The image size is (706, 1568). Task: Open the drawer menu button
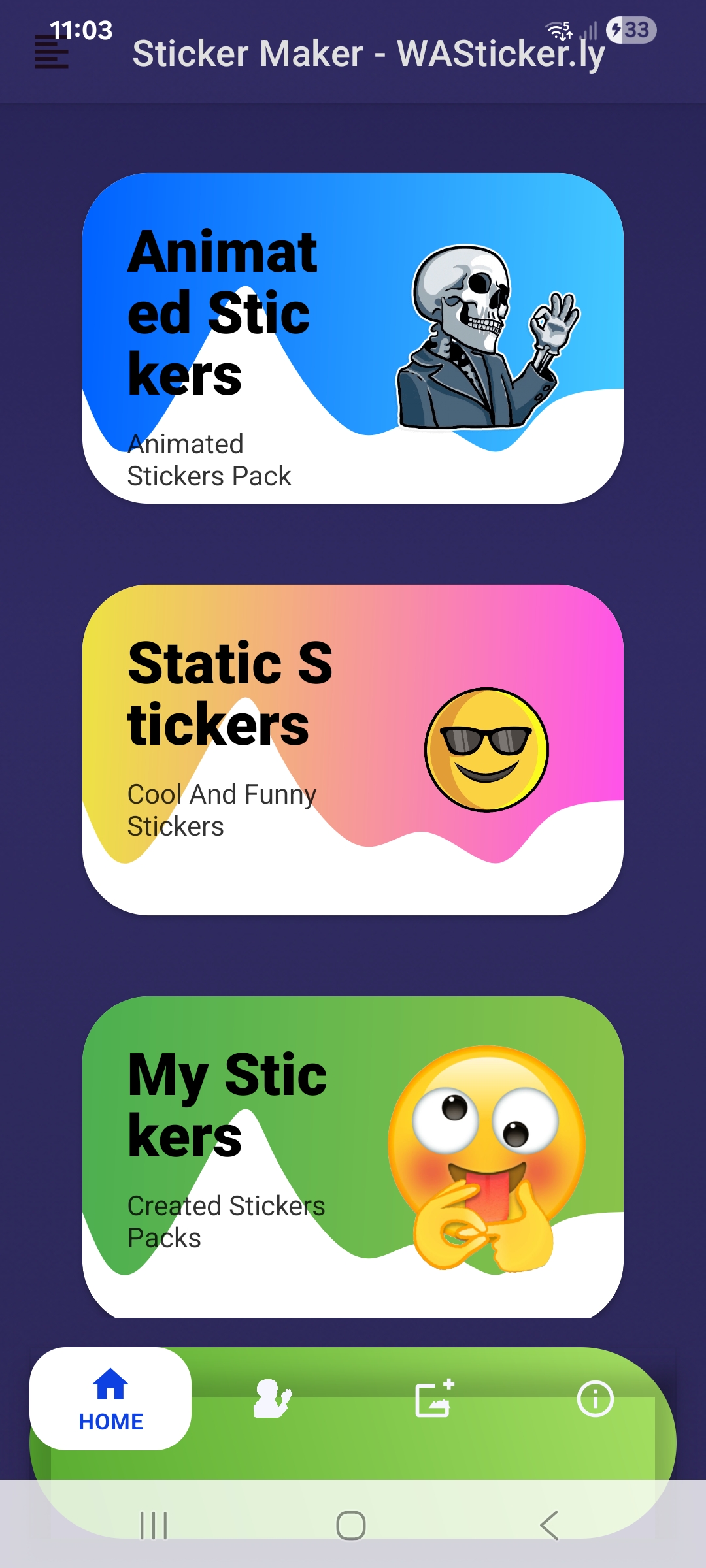51,52
